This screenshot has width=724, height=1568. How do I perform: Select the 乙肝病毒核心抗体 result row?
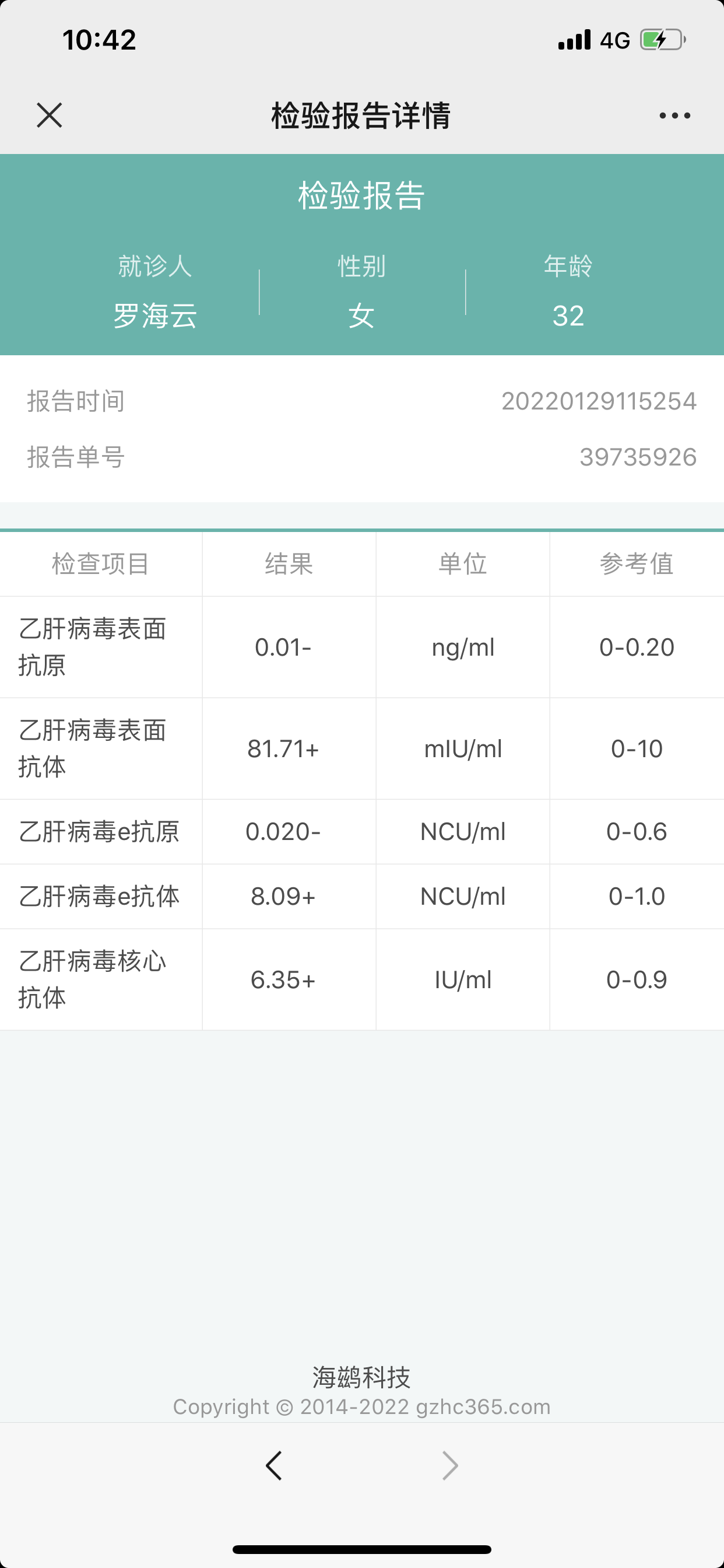[x=362, y=979]
